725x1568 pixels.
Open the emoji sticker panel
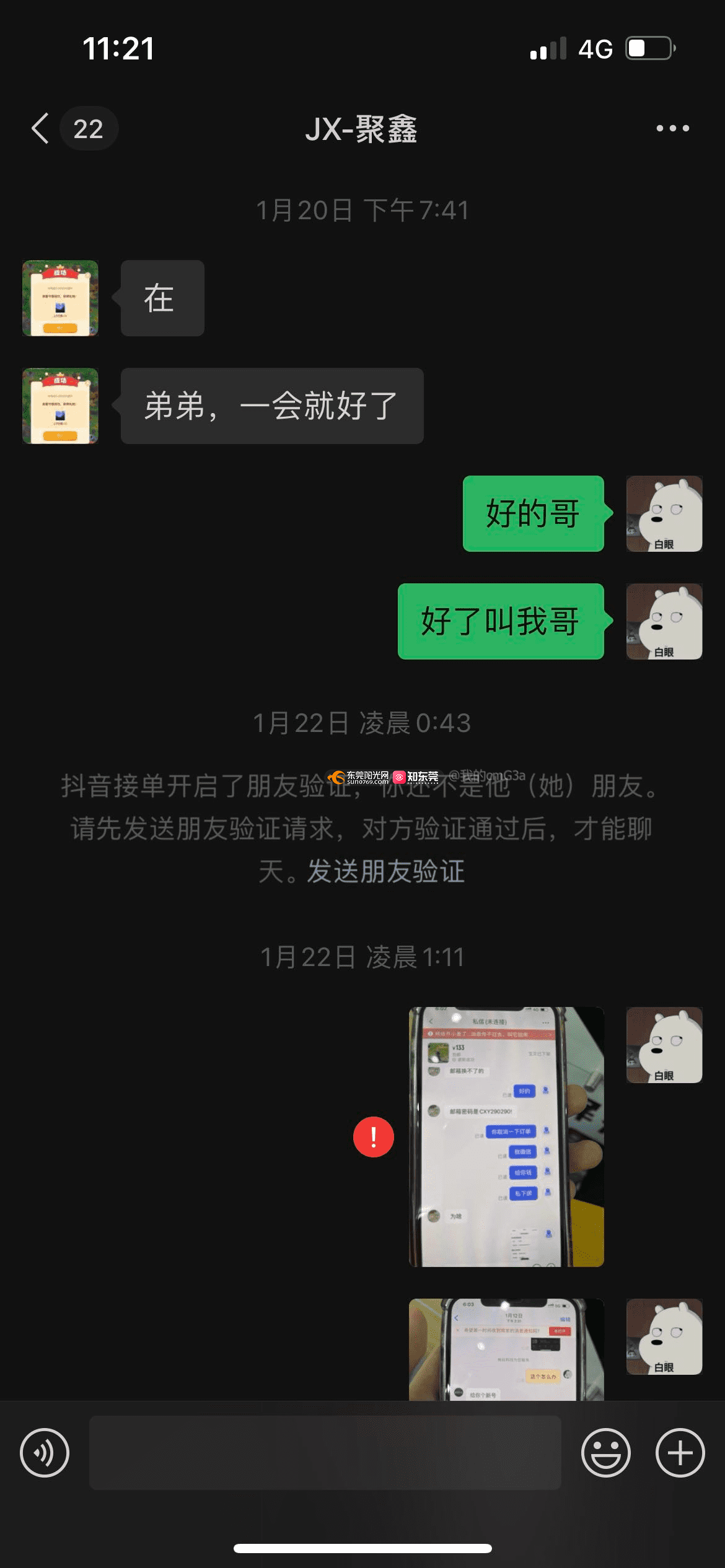(x=605, y=1452)
